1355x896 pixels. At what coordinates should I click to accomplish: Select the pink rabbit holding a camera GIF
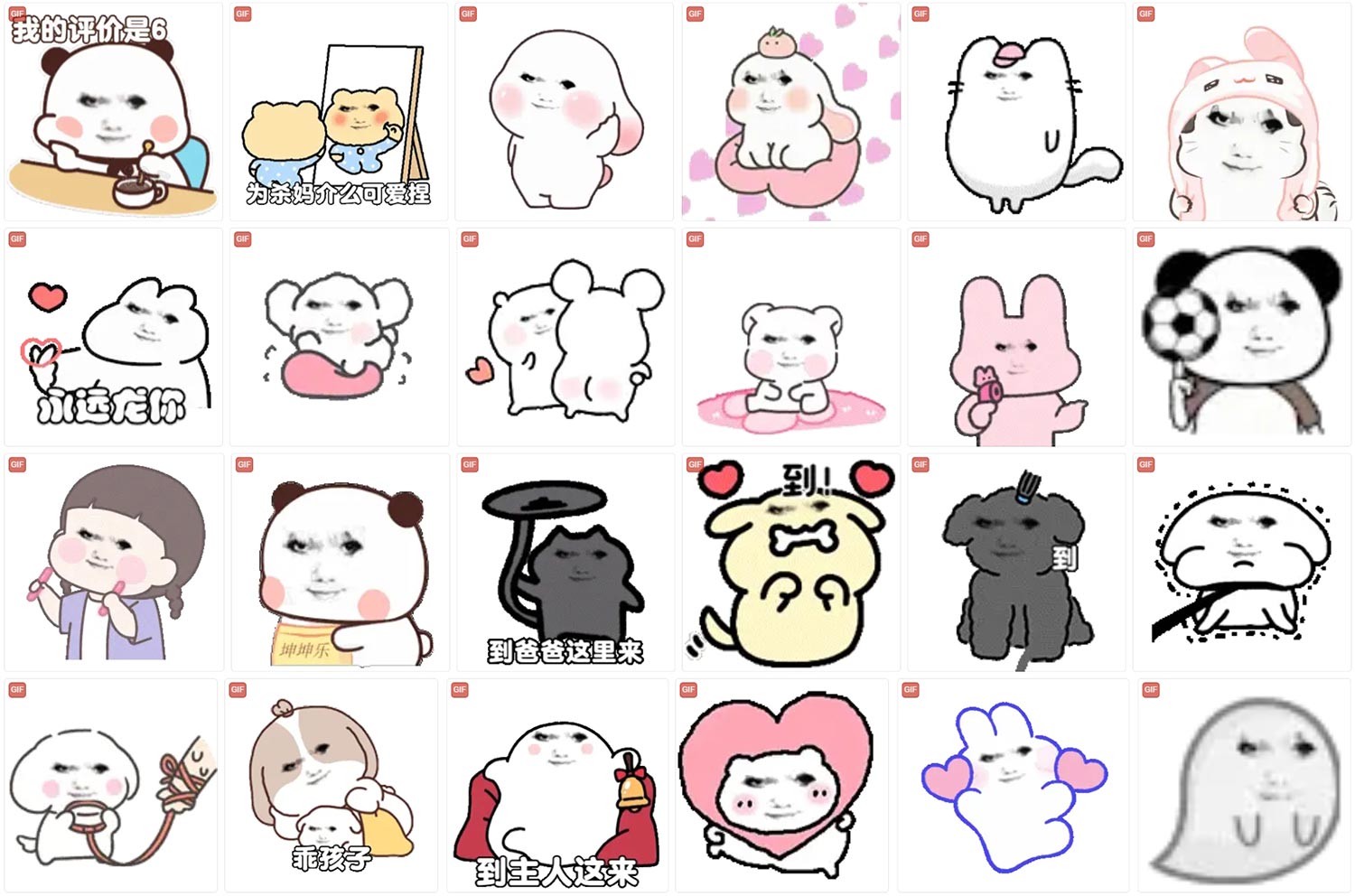(1016, 337)
